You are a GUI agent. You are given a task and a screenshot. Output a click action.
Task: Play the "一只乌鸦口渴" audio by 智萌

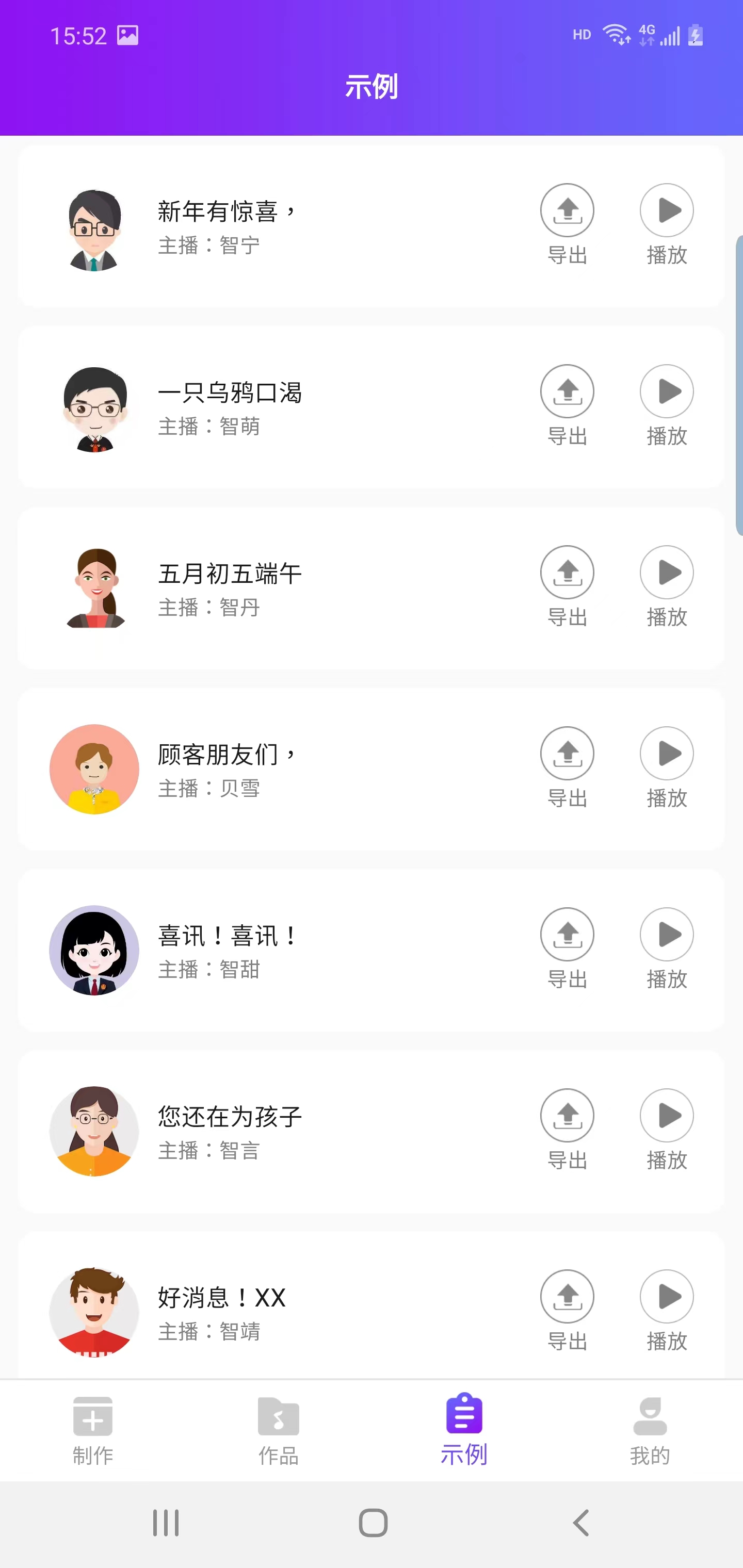(x=667, y=391)
